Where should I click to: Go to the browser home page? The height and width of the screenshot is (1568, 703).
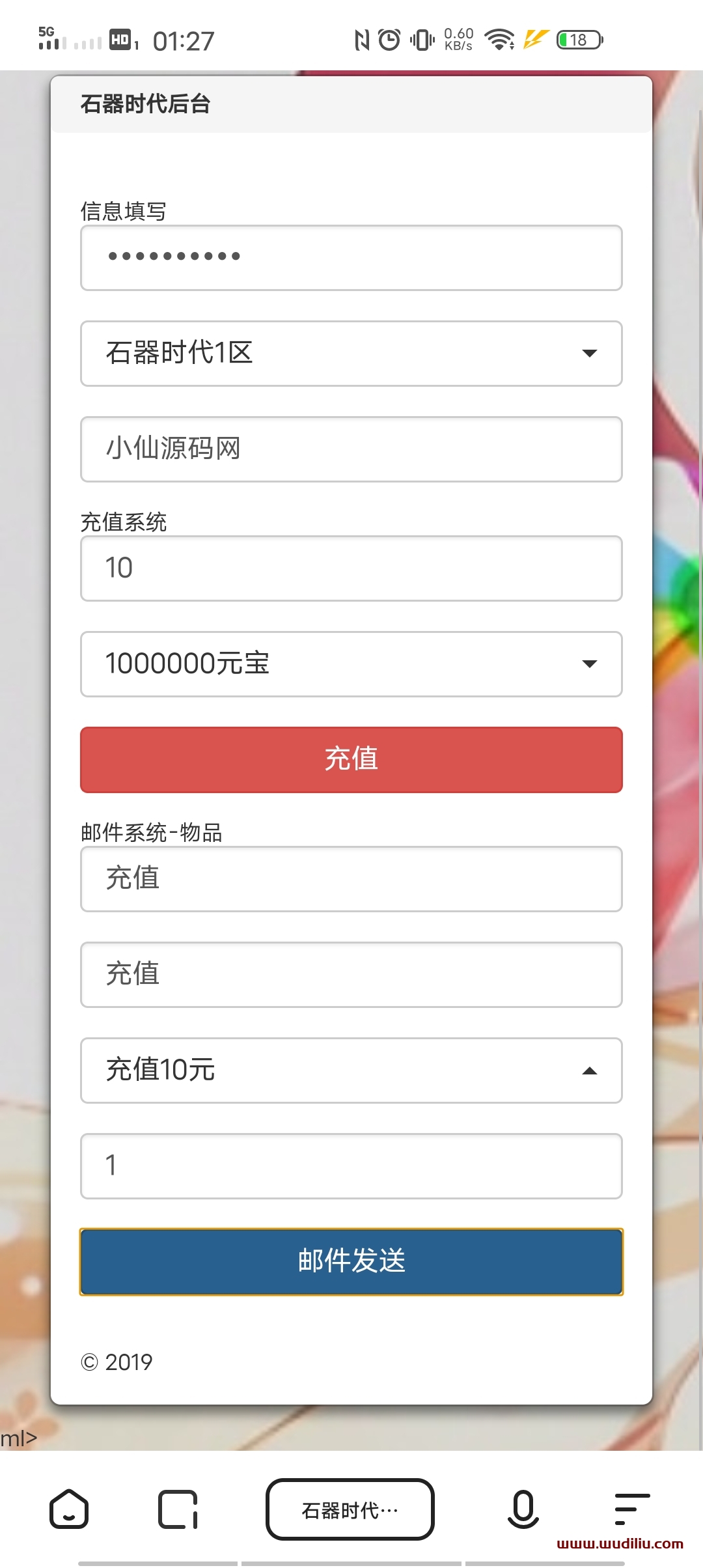point(69,1509)
